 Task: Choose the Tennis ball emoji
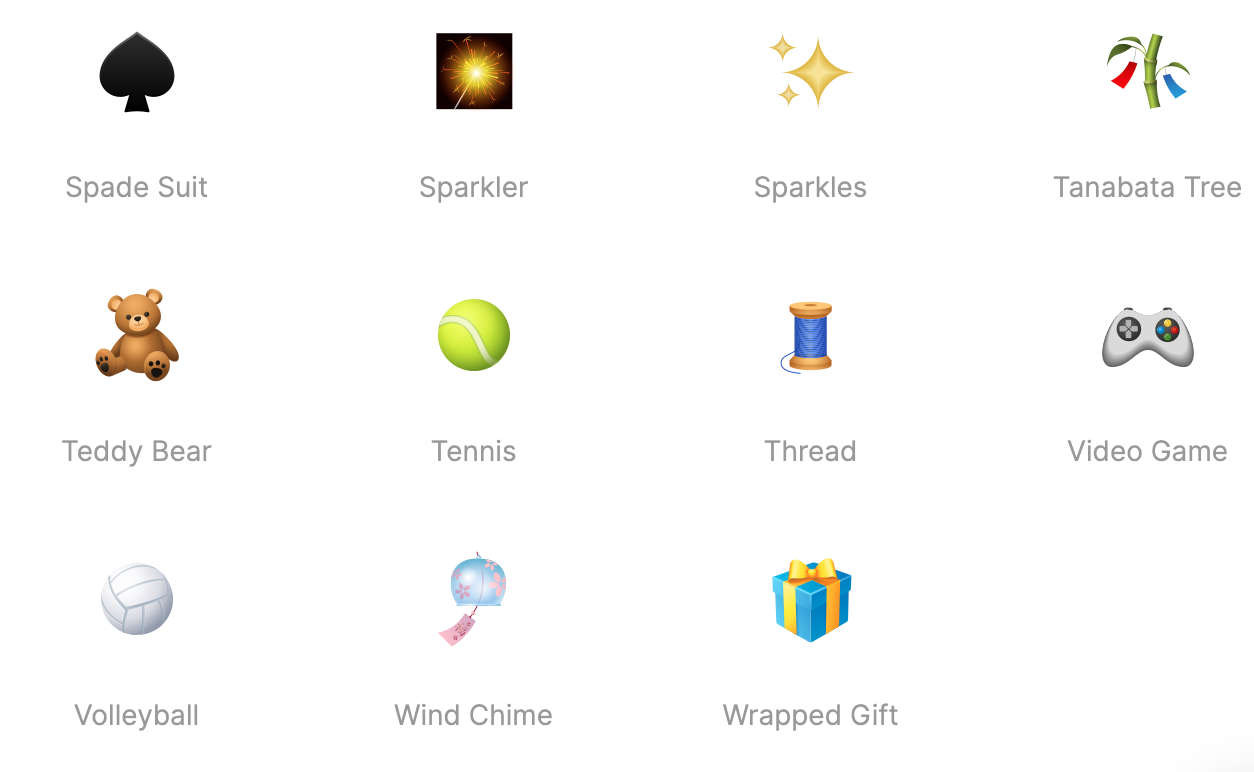tap(474, 335)
